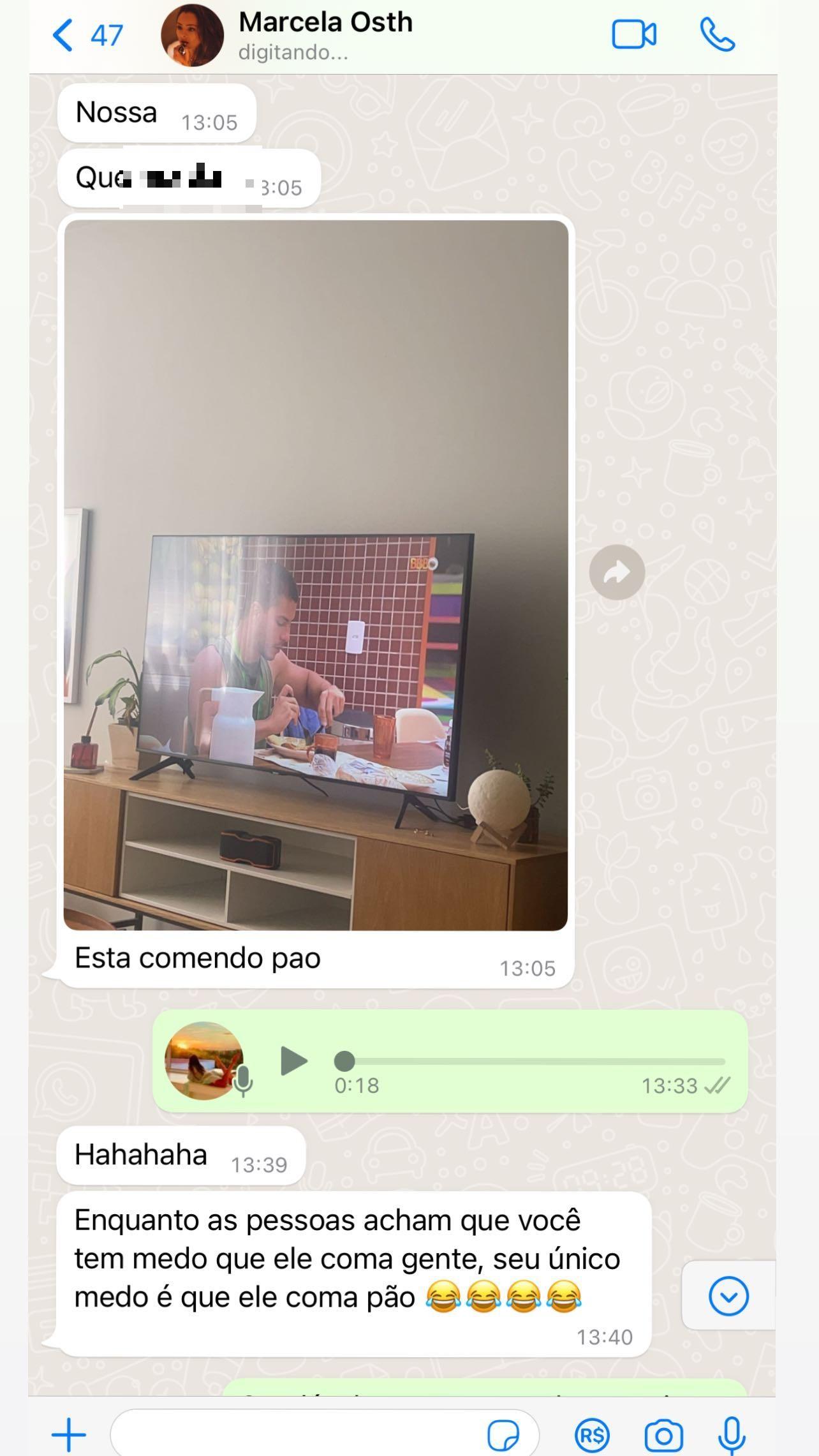Go back to the chat list
This screenshot has height=1456, width=819.
(87, 35)
